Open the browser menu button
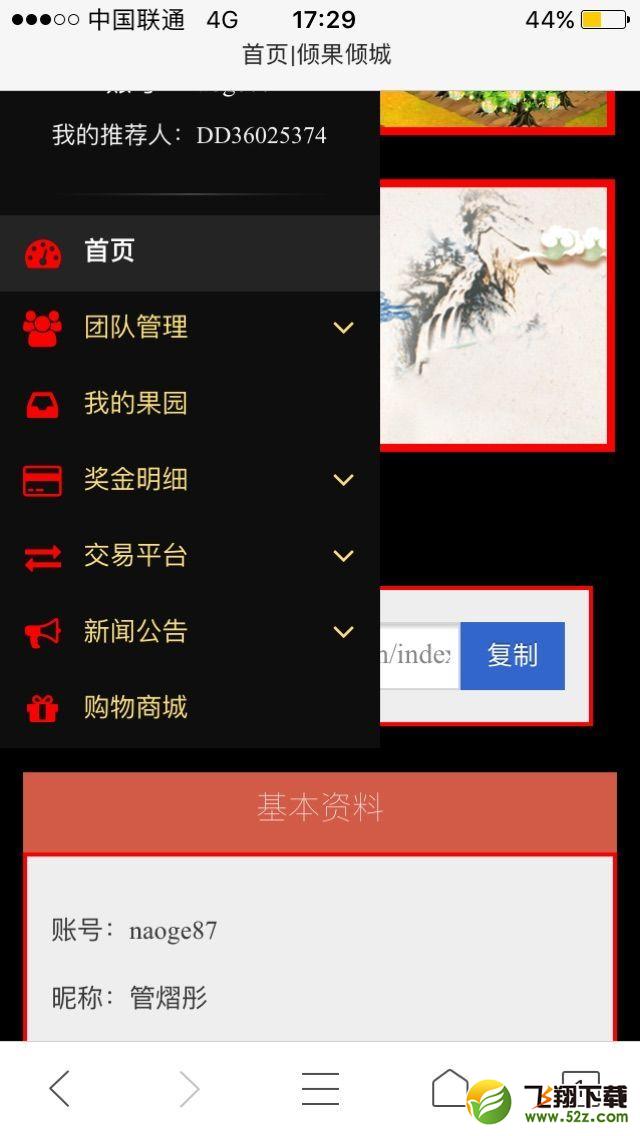The width and height of the screenshot is (640, 1136). point(320,1088)
